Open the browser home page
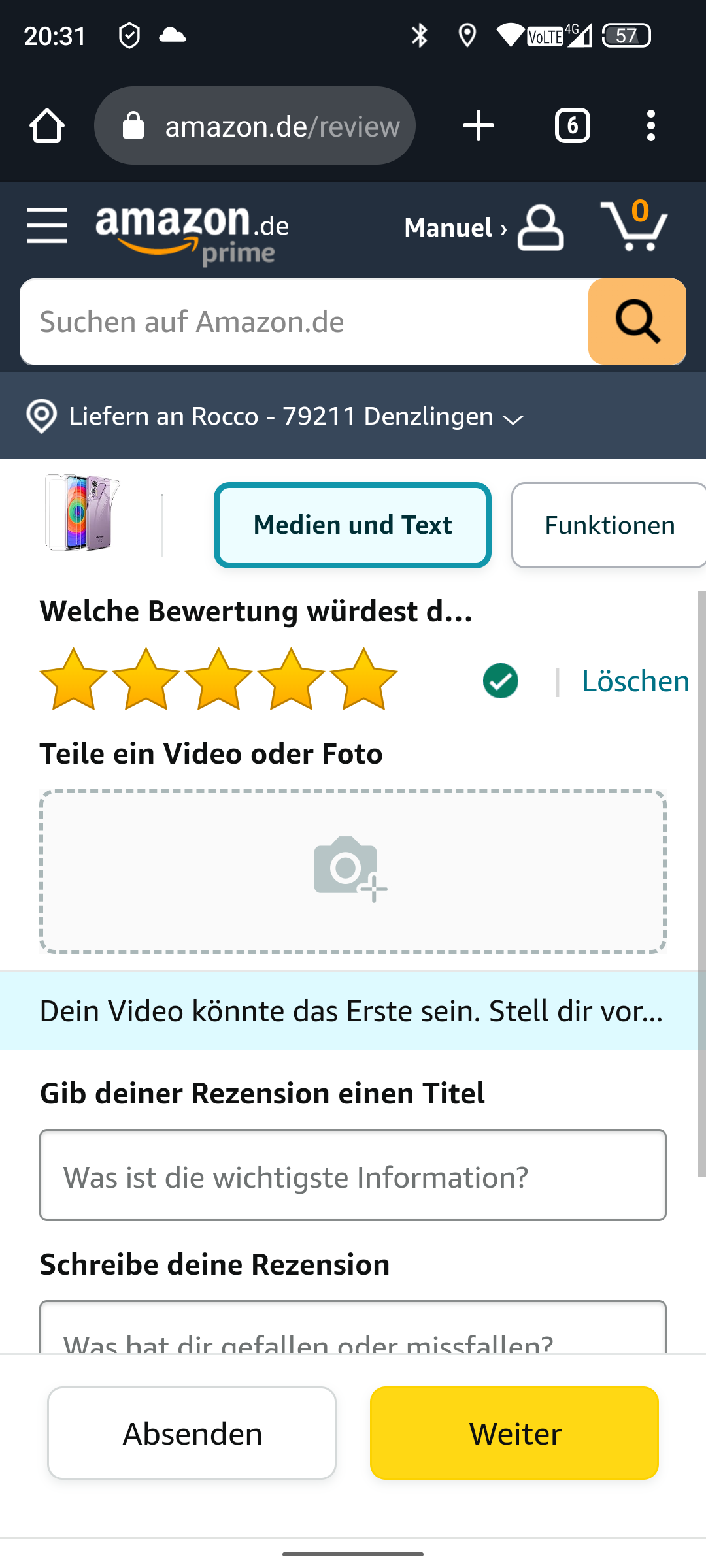The image size is (706, 1568). pos(47,125)
